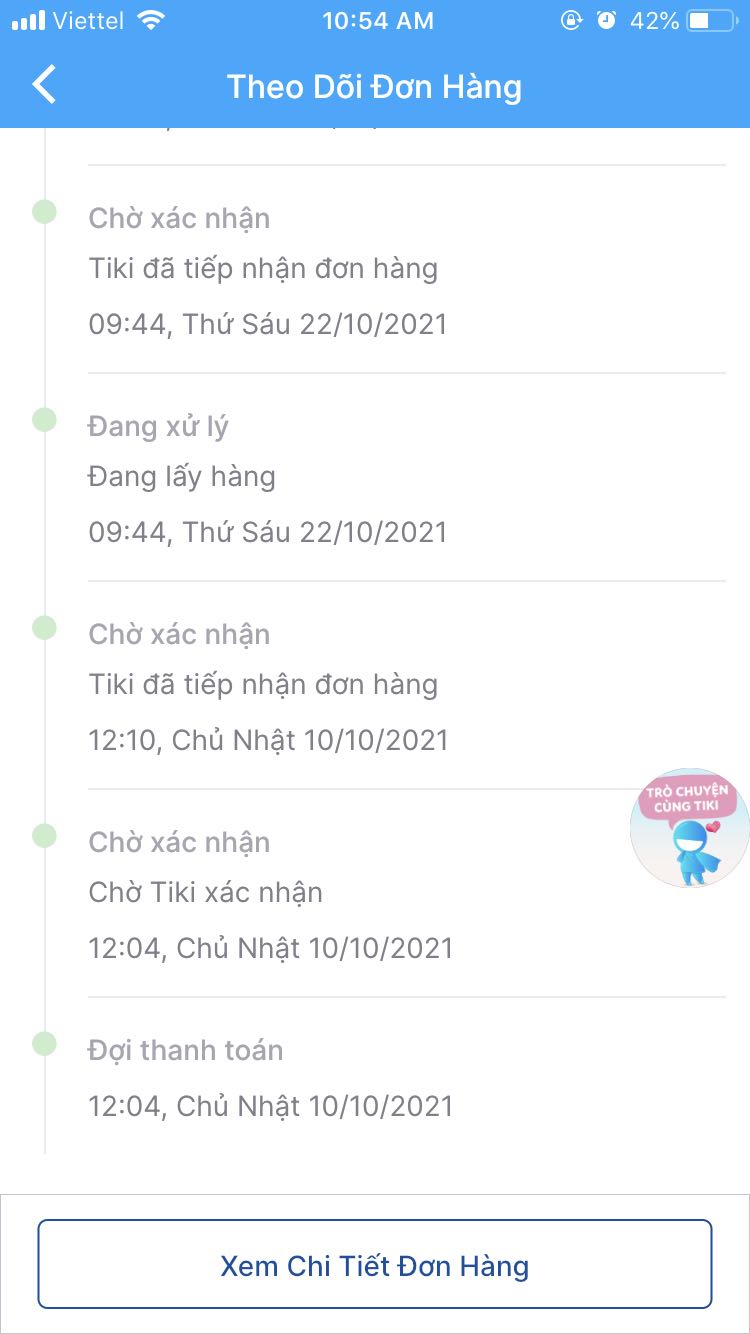Go back from Theo Dõi Đơn Hàng
This screenshot has height=1334, width=750.
[x=44, y=86]
